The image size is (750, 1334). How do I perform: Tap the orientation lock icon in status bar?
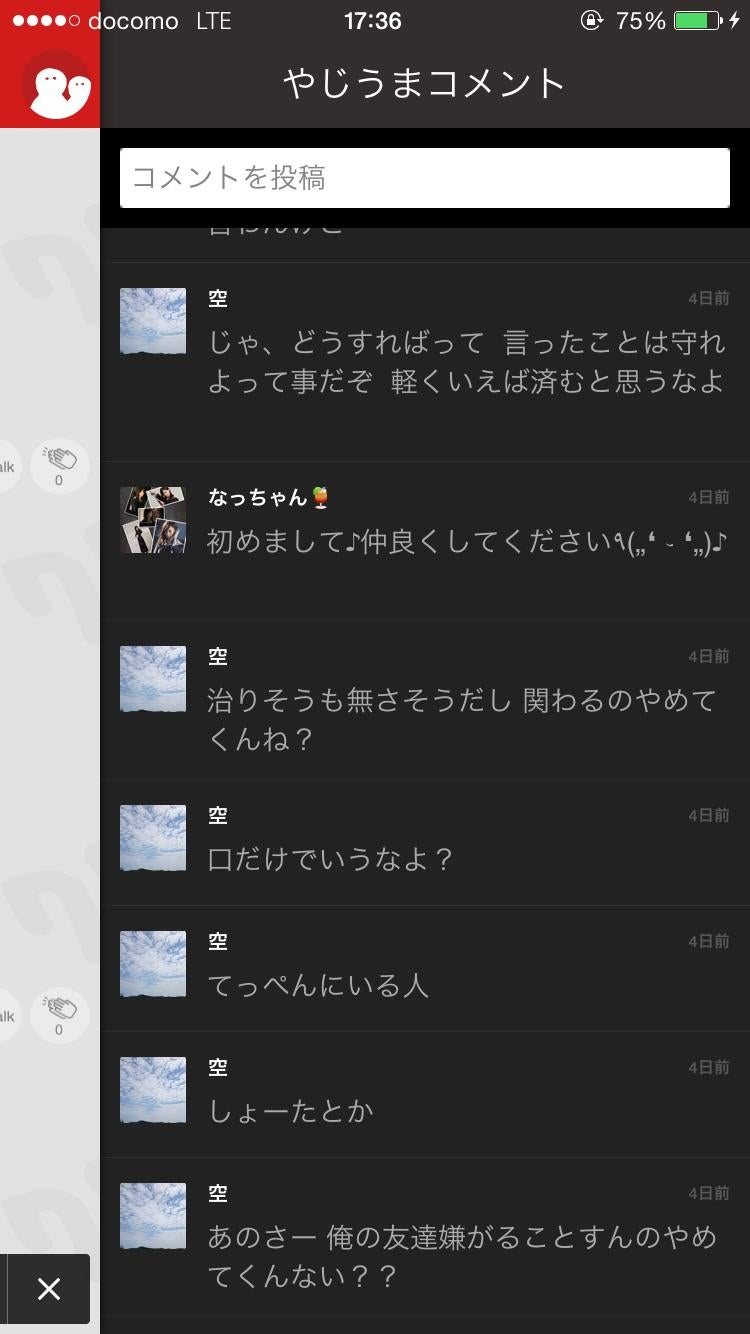click(593, 19)
